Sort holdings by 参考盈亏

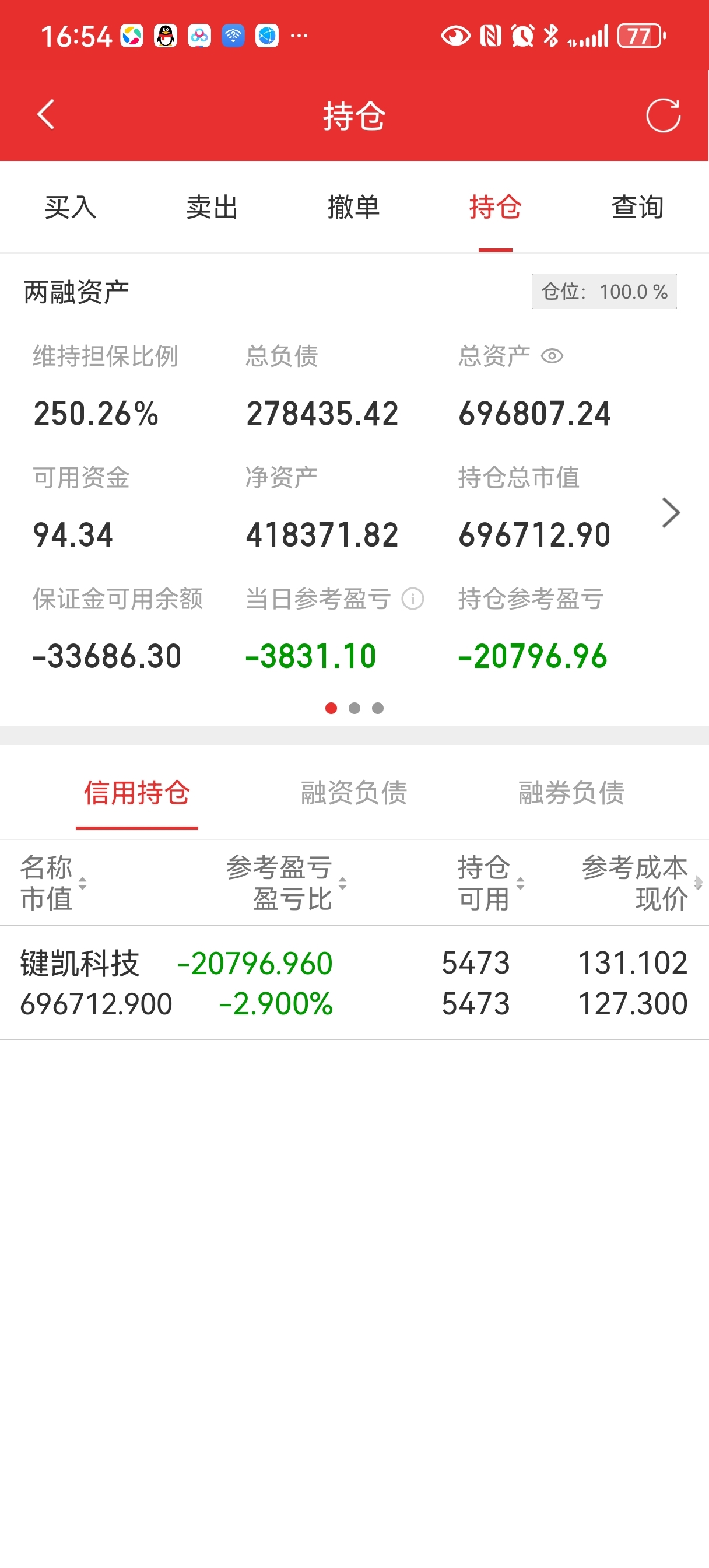point(286,883)
